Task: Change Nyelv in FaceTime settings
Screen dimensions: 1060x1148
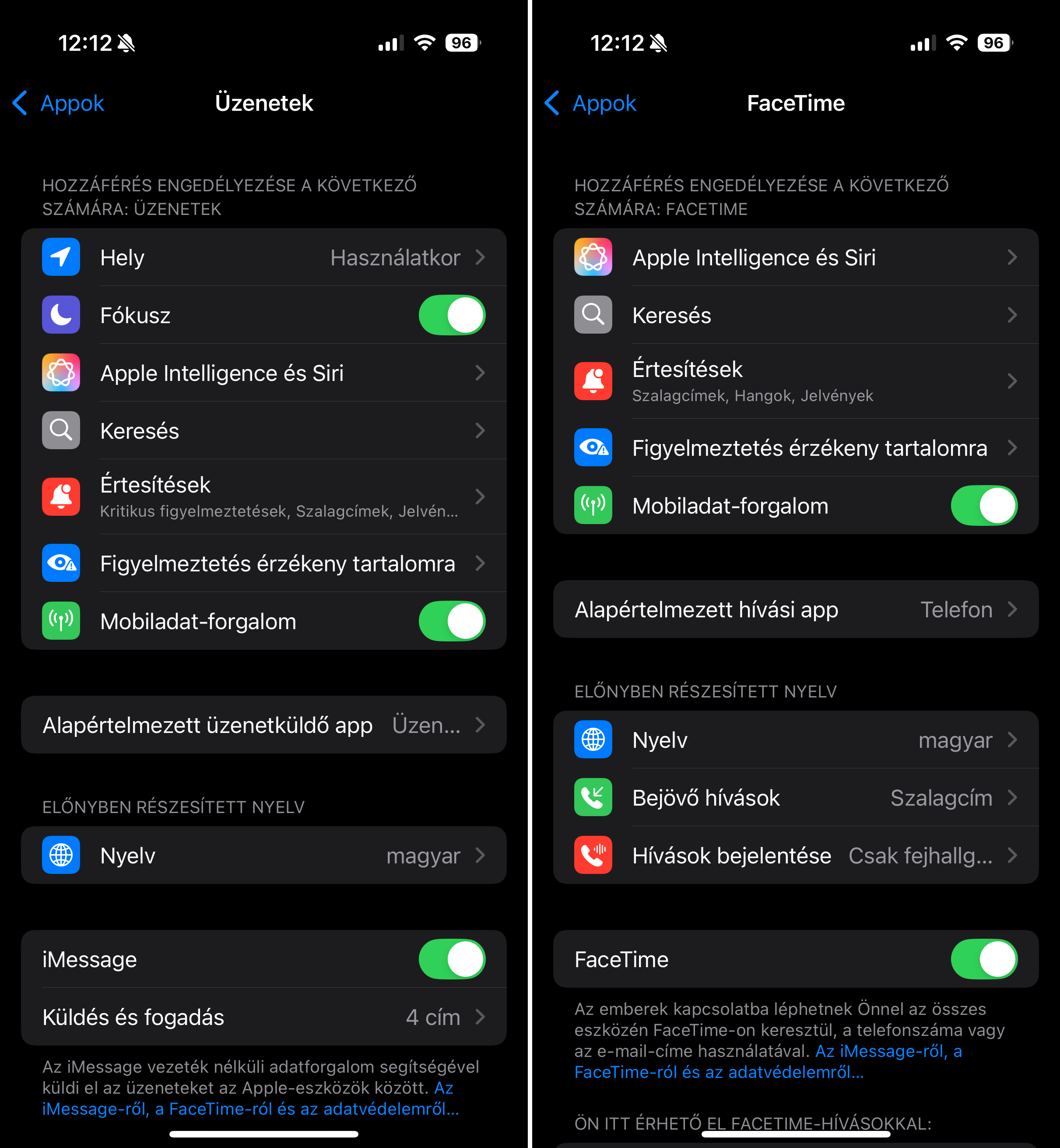Action: pos(796,740)
